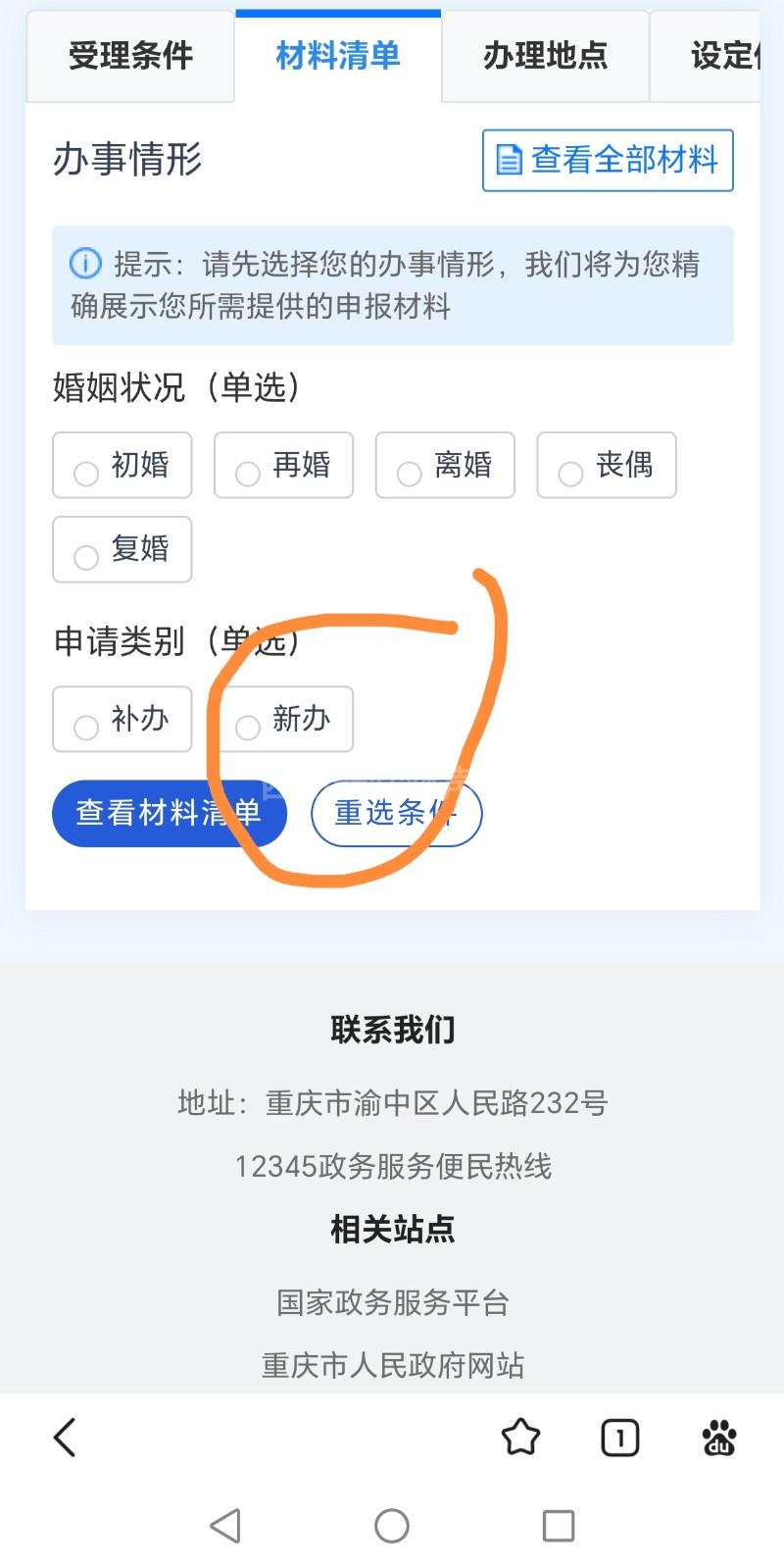Open the Baidu paw menu icon

[x=719, y=1439]
